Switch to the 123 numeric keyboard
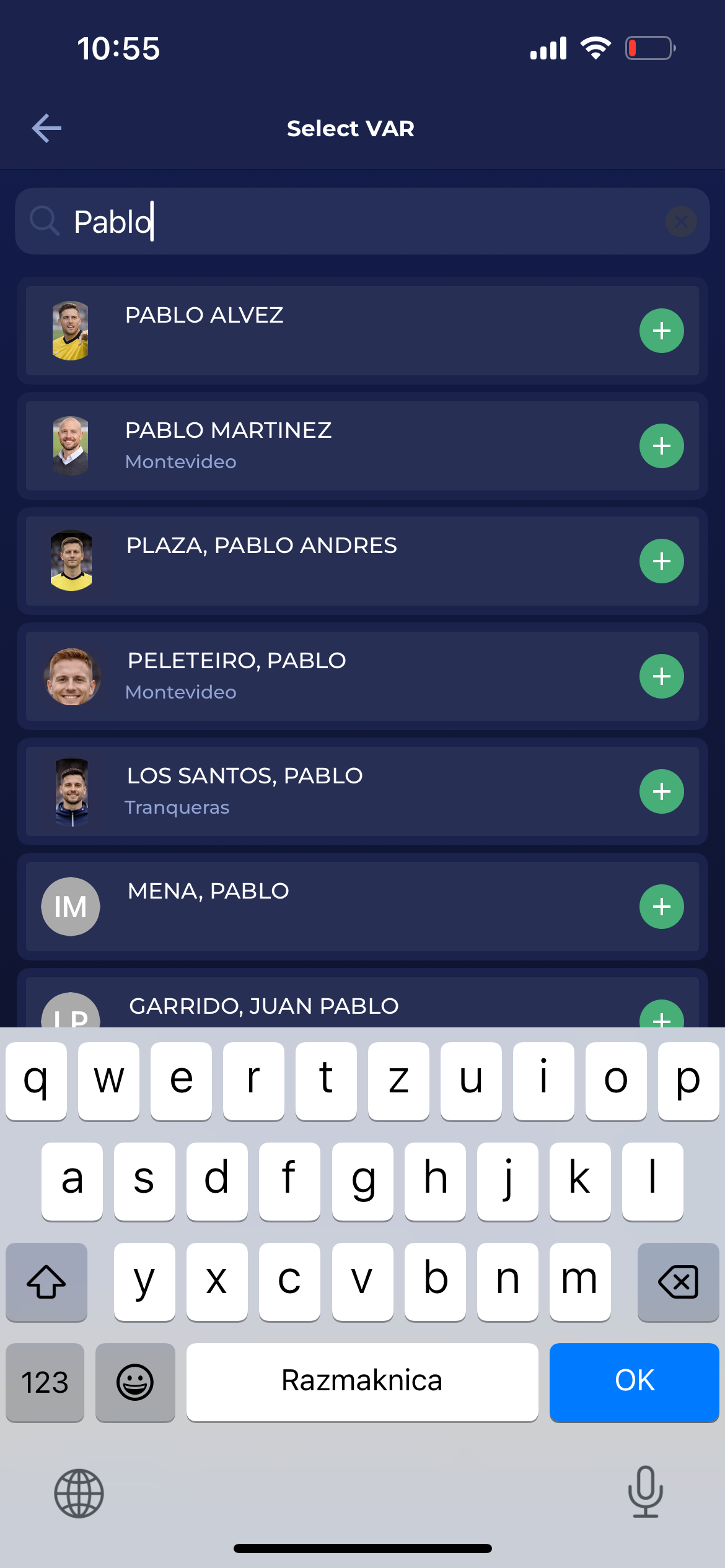Viewport: 725px width, 1568px height. pyautogui.click(x=45, y=1382)
